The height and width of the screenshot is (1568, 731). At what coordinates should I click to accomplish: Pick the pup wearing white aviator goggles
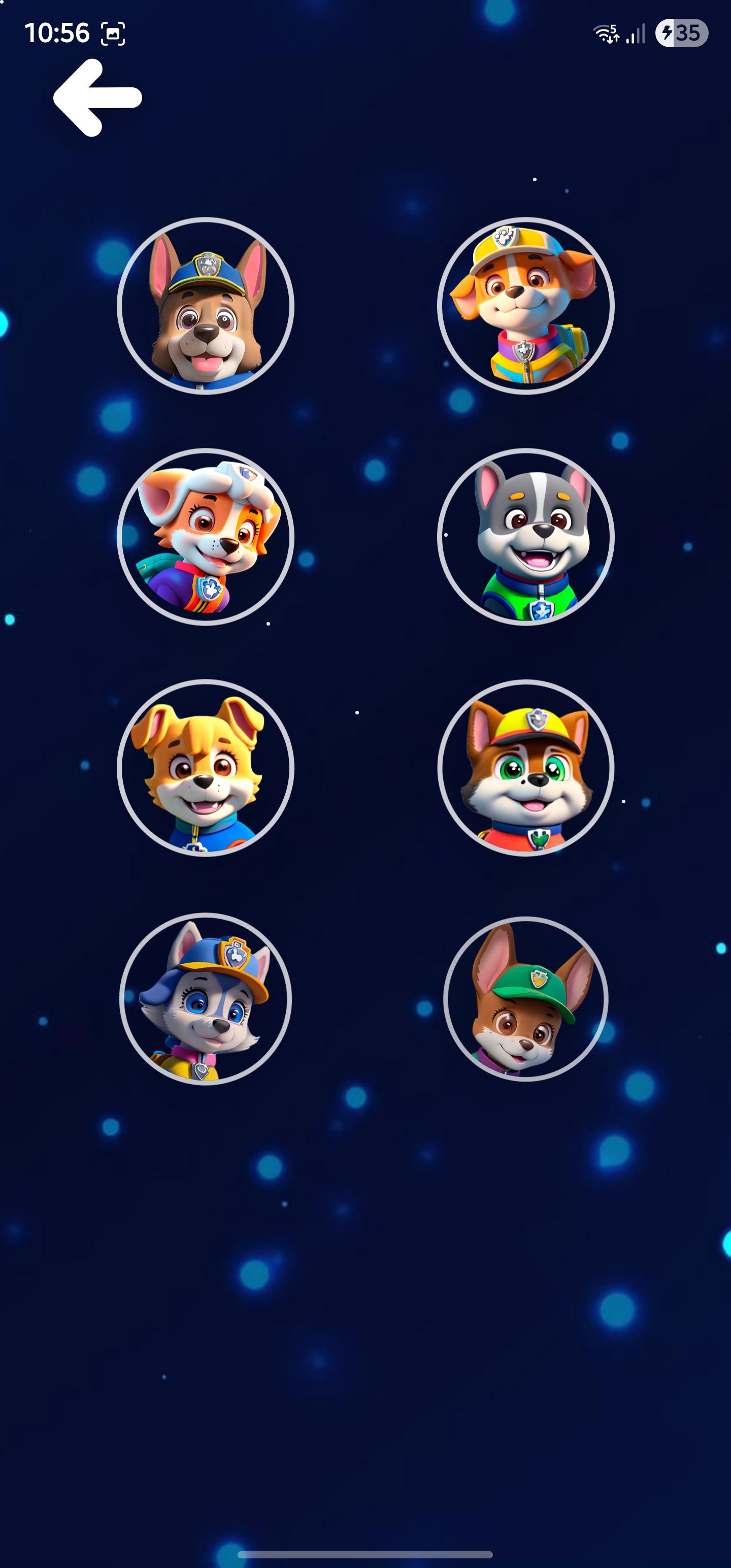[206, 536]
